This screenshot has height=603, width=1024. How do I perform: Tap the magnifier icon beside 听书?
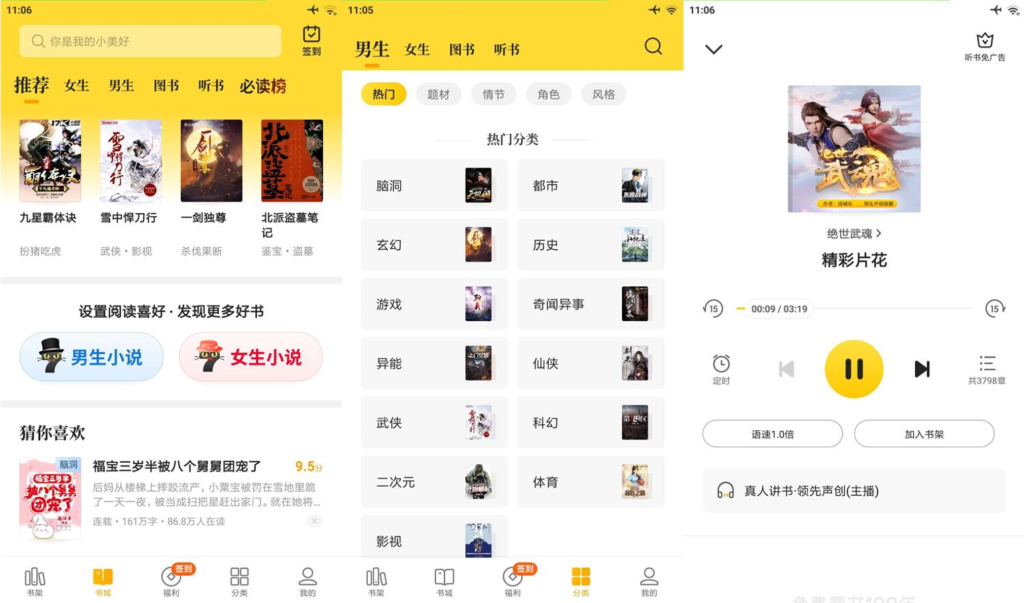pos(653,46)
